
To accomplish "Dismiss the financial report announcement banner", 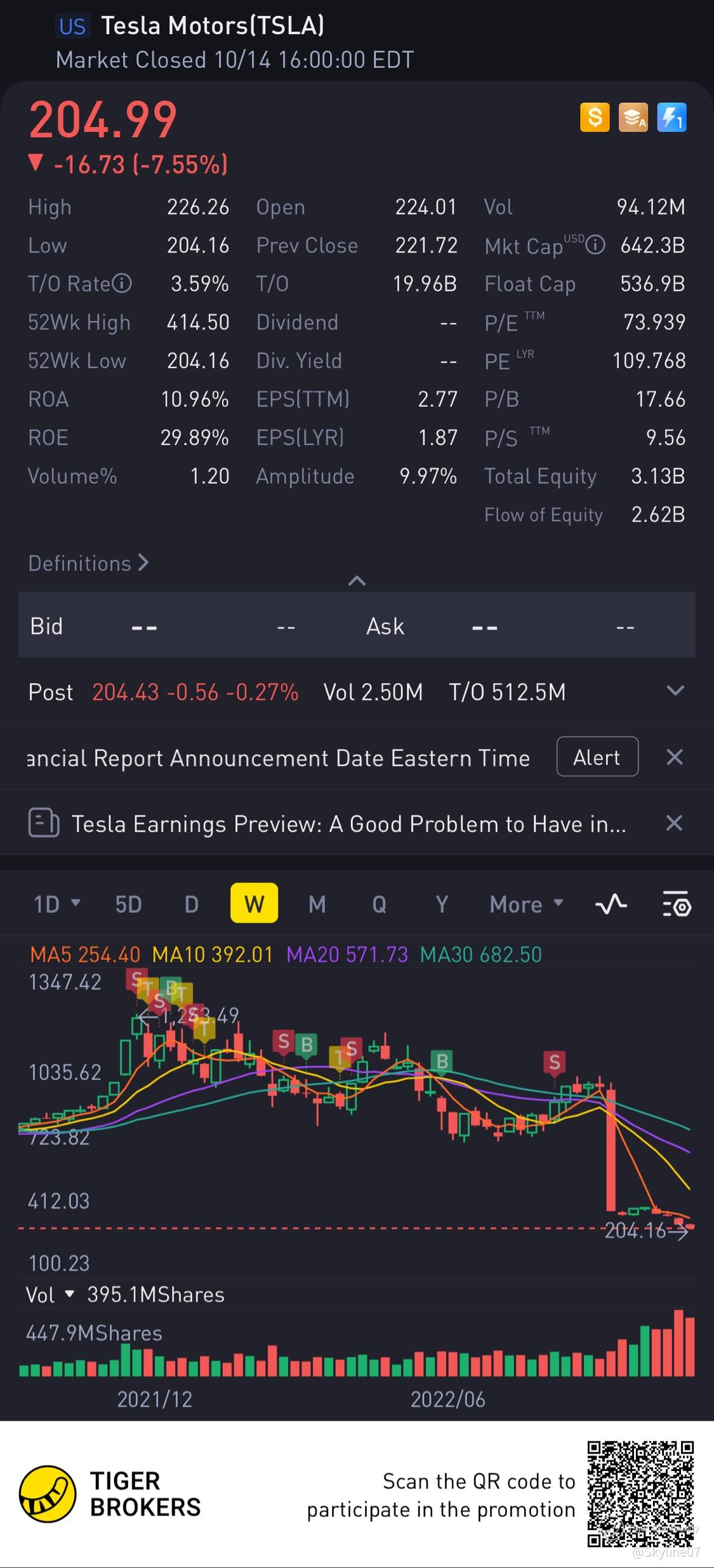I will pyautogui.click(x=674, y=757).
